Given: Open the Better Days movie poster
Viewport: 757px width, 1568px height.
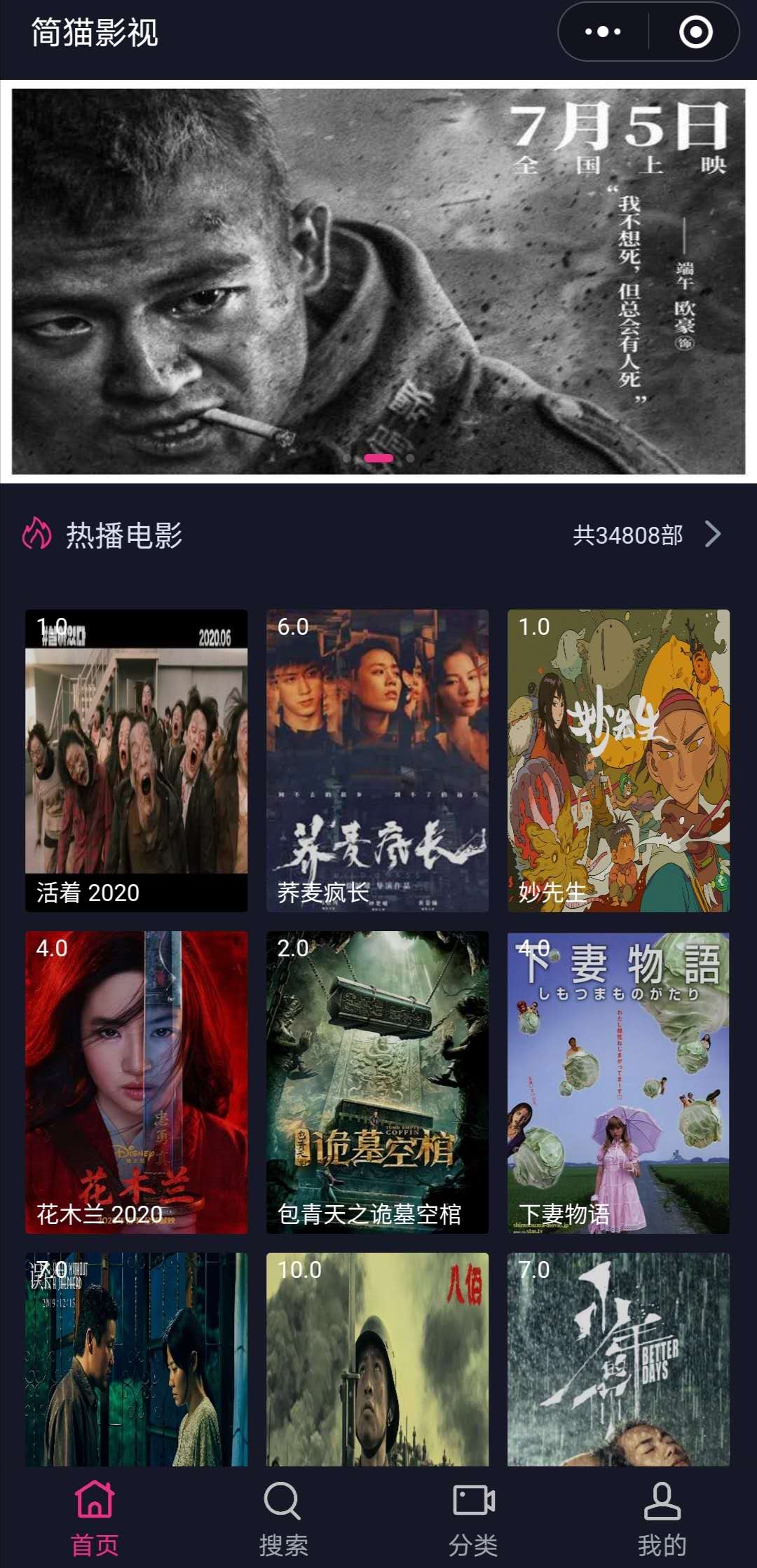Looking at the screenshot, I should pyautogui.click(x=618, y=1359).
